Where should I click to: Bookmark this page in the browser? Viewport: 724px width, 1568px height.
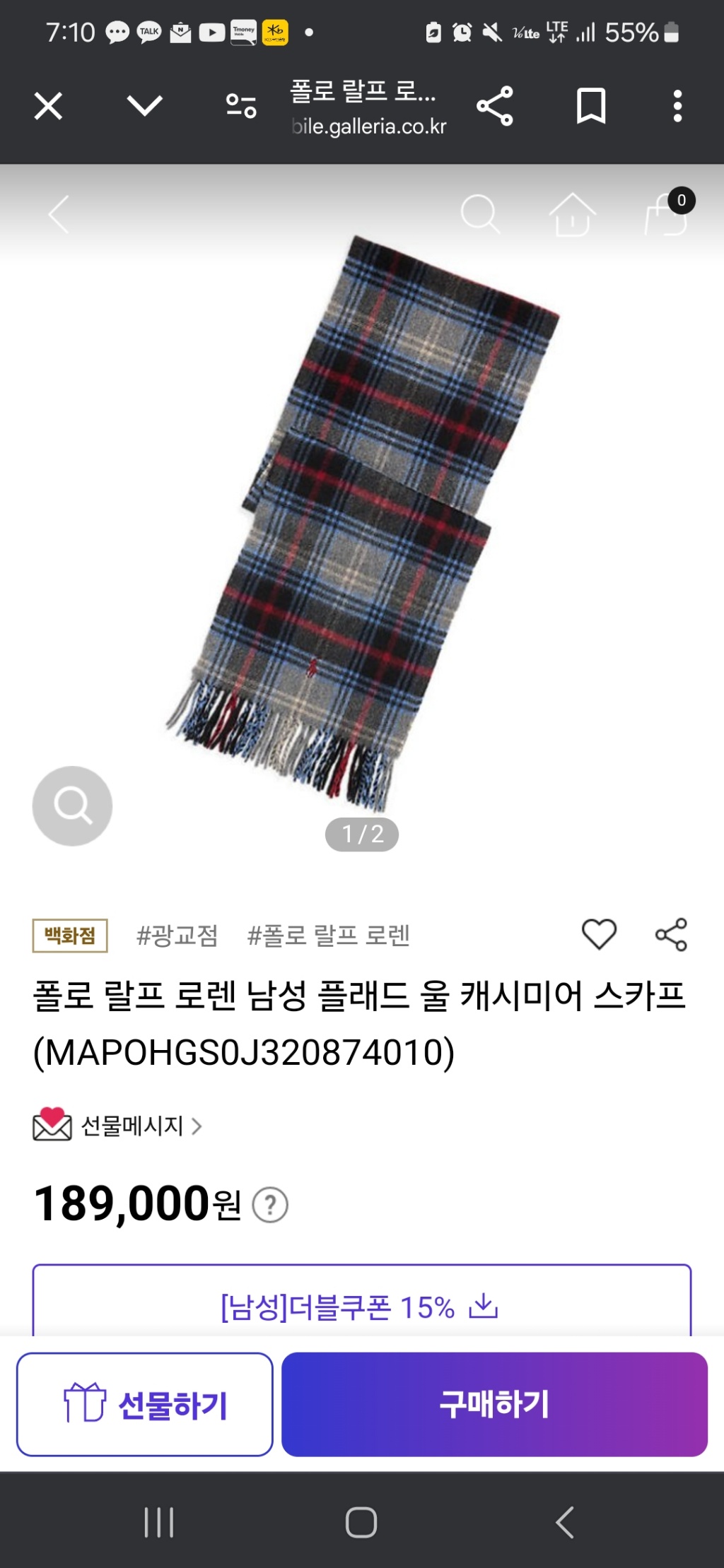point(591,106)
